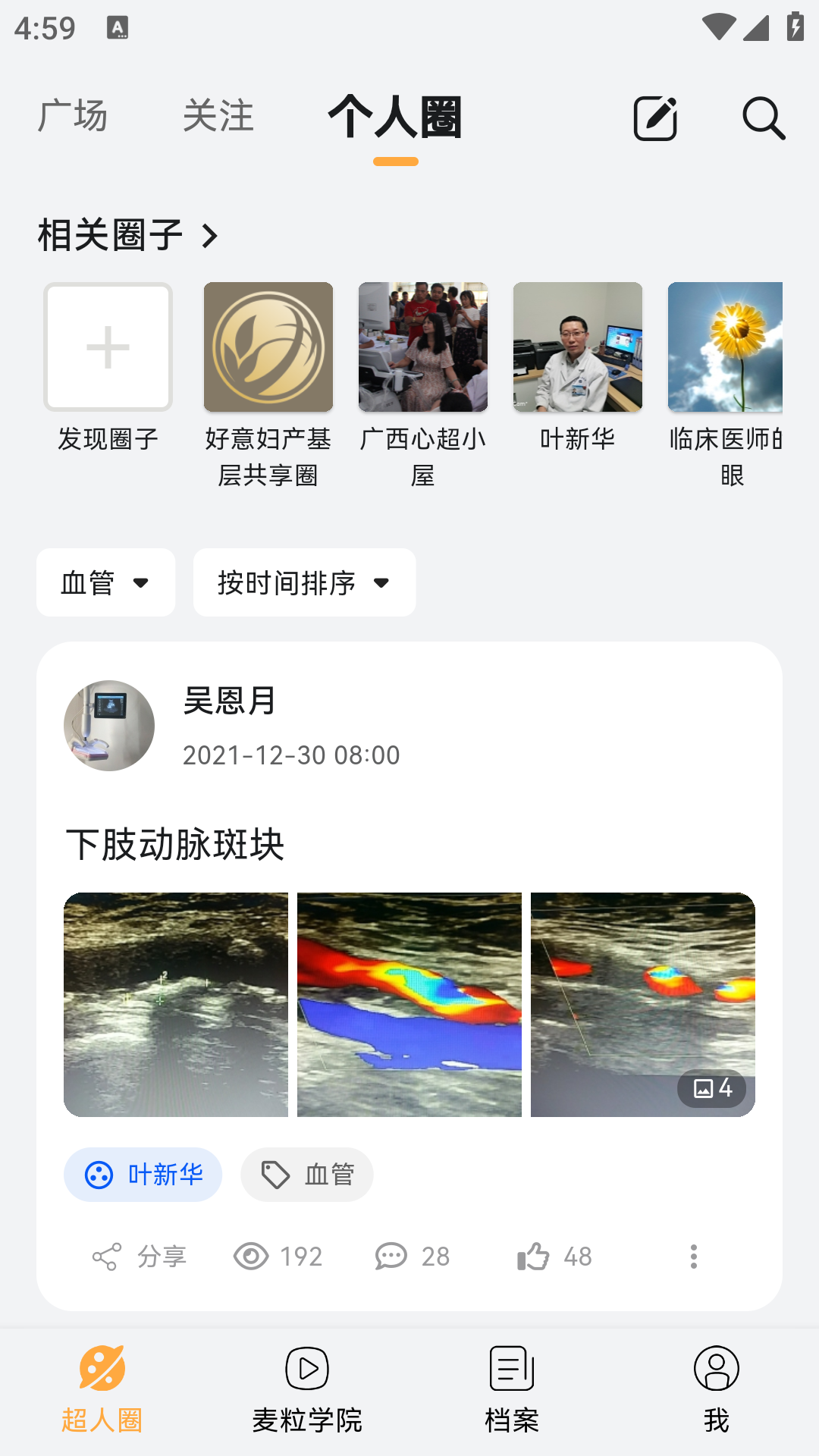Tap the like thumbs-up icon showing 48
819x1456 pixels.
[x=536, y=1257]
